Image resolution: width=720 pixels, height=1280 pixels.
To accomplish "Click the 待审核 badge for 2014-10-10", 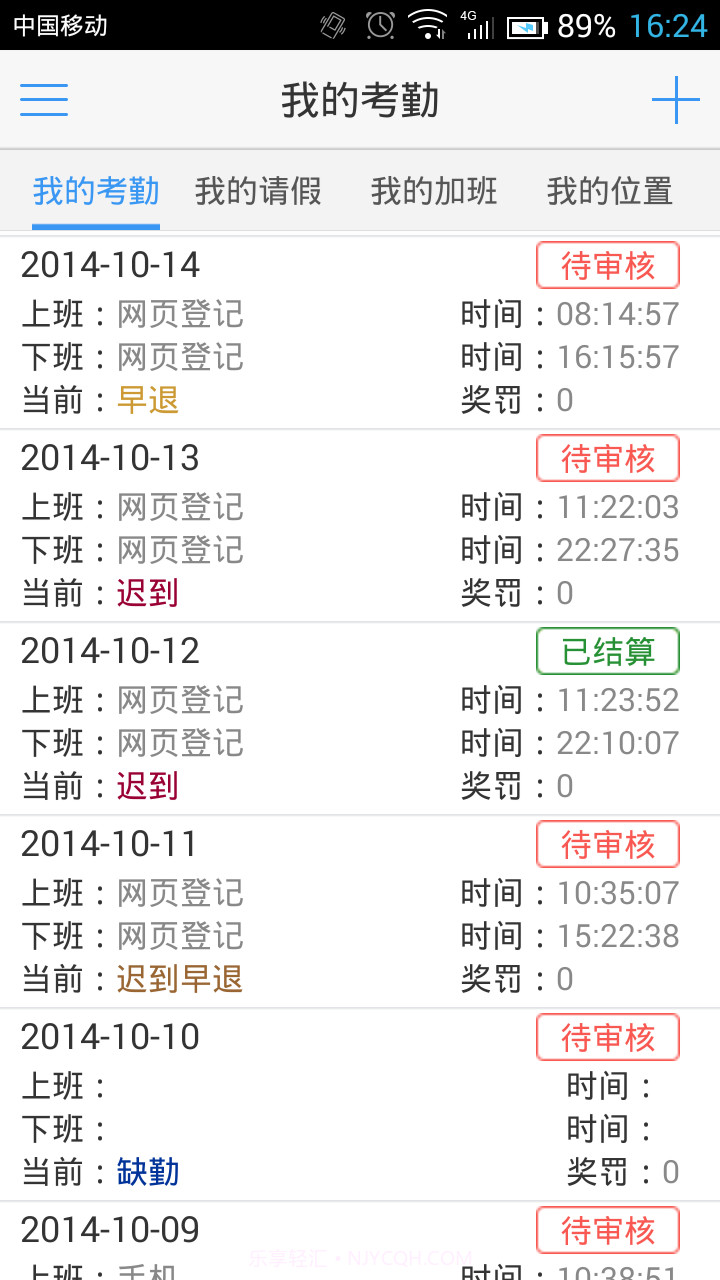I will 607,1037.
